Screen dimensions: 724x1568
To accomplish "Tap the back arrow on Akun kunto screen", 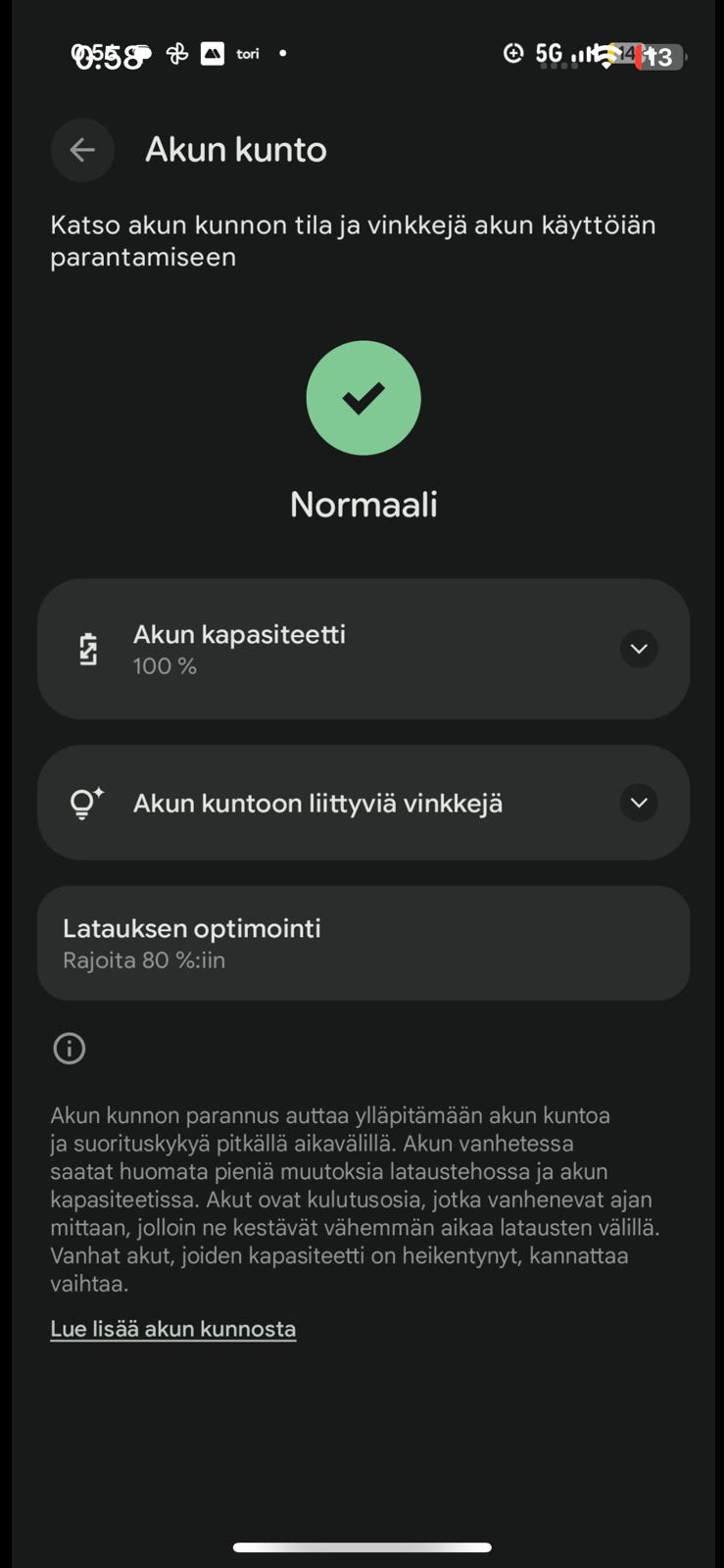I will (x=82, y=150).
